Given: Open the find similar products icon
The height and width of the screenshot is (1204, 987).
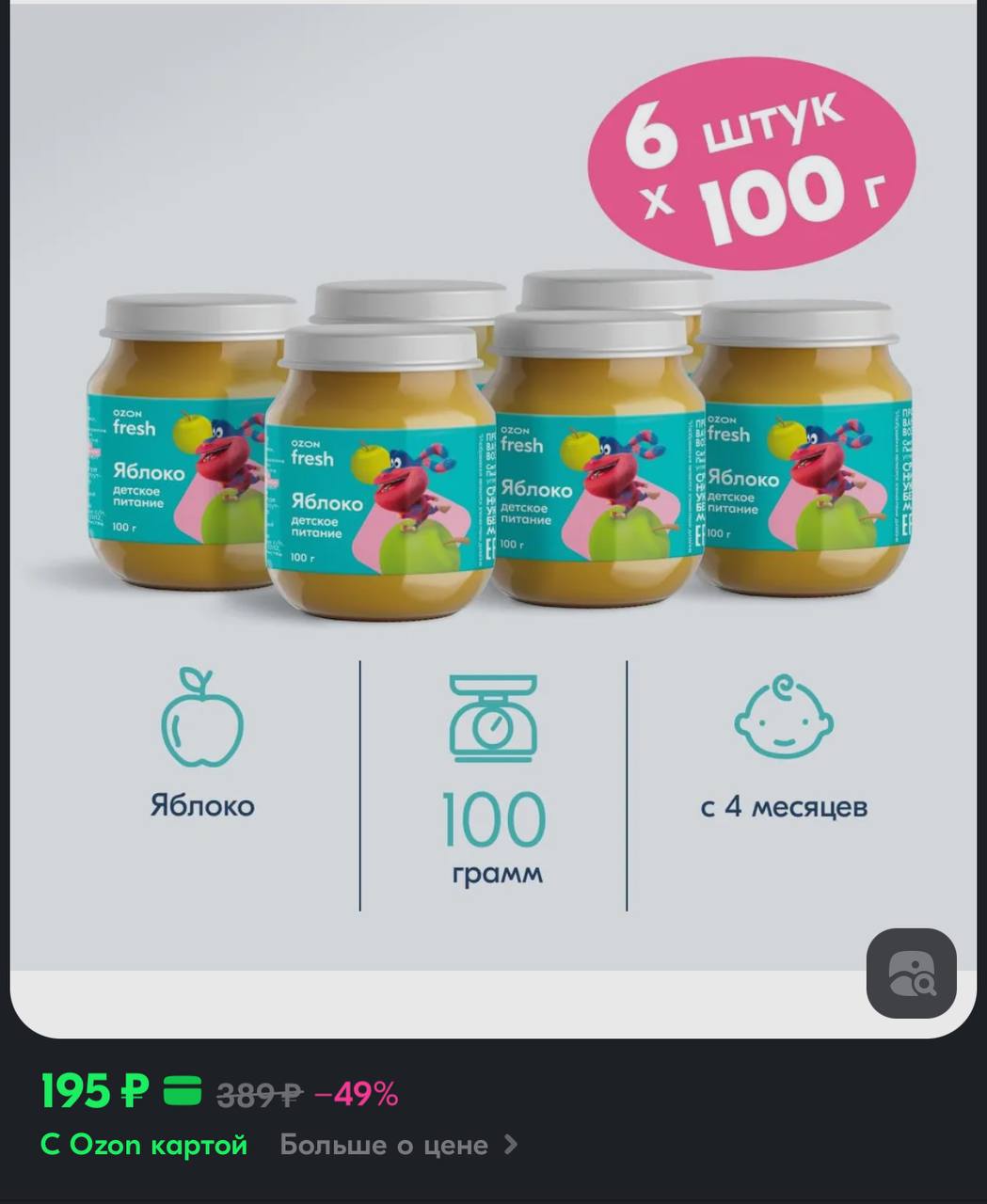Looking at the screenshot, I should (911, 974).
